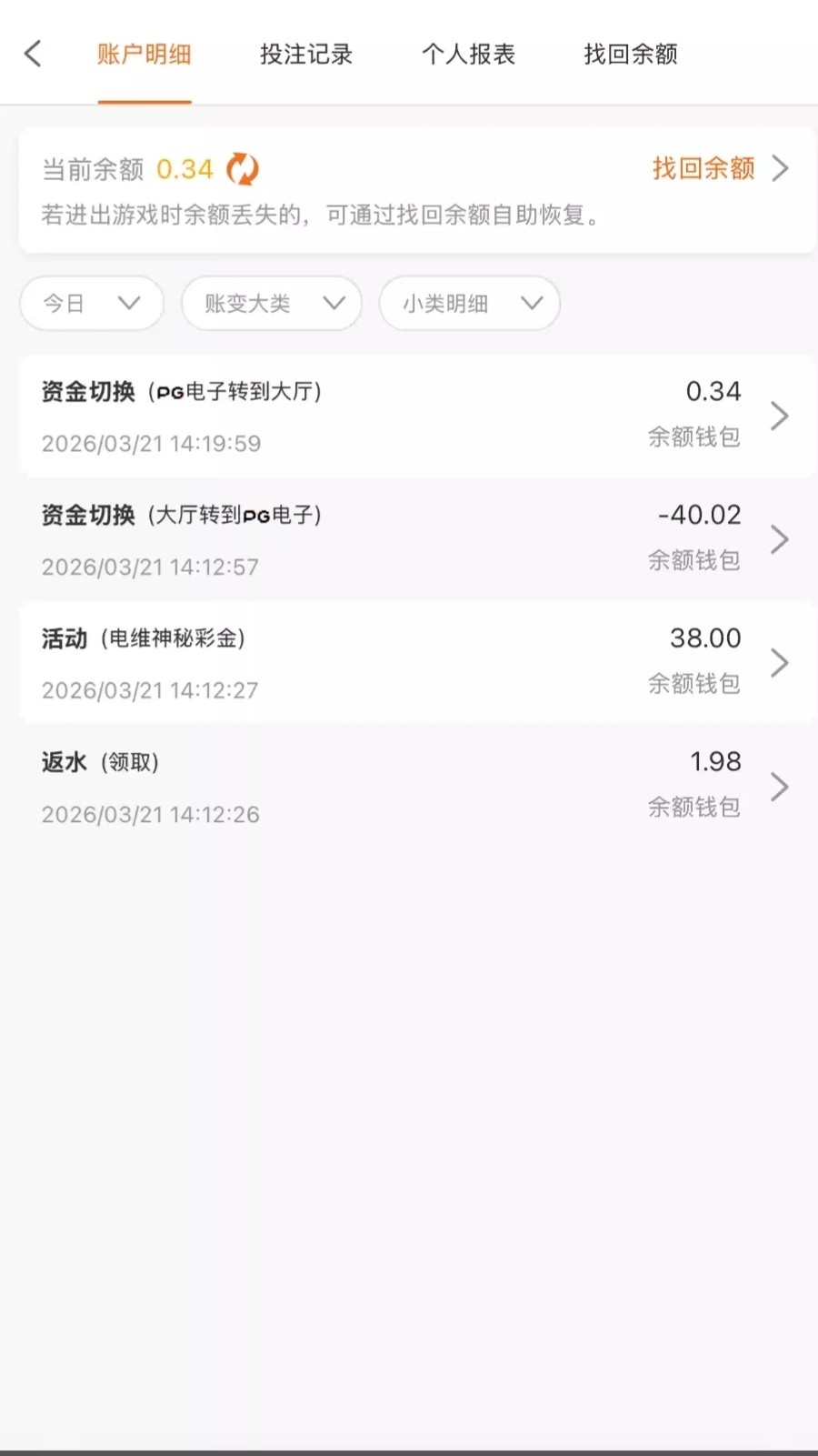Go back using the top-left arrow
Screen dimensions: 818x1456
(33, 54)
